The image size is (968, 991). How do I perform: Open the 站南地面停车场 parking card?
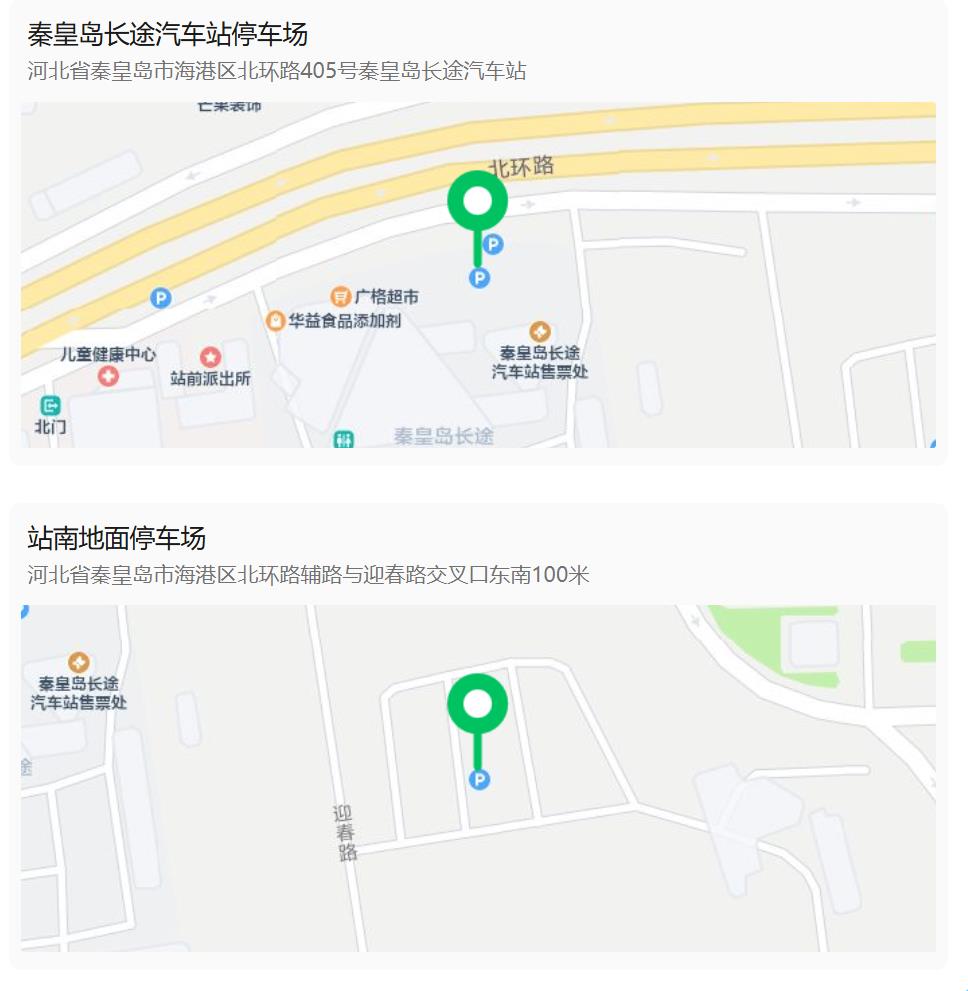tap(117, 538)
